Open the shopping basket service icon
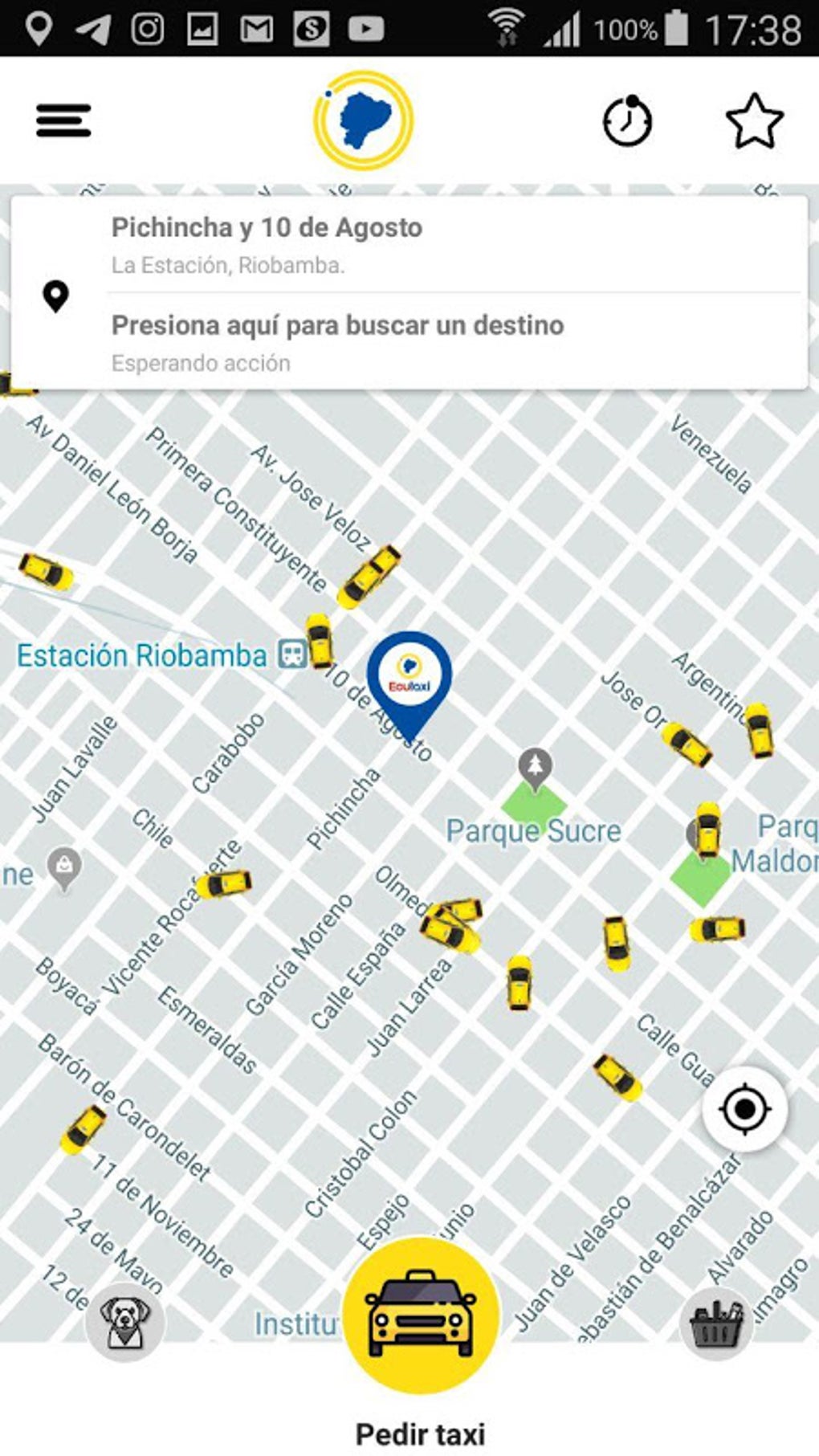Screen dimensions: 819x1456 click(x=715, y=1323)
